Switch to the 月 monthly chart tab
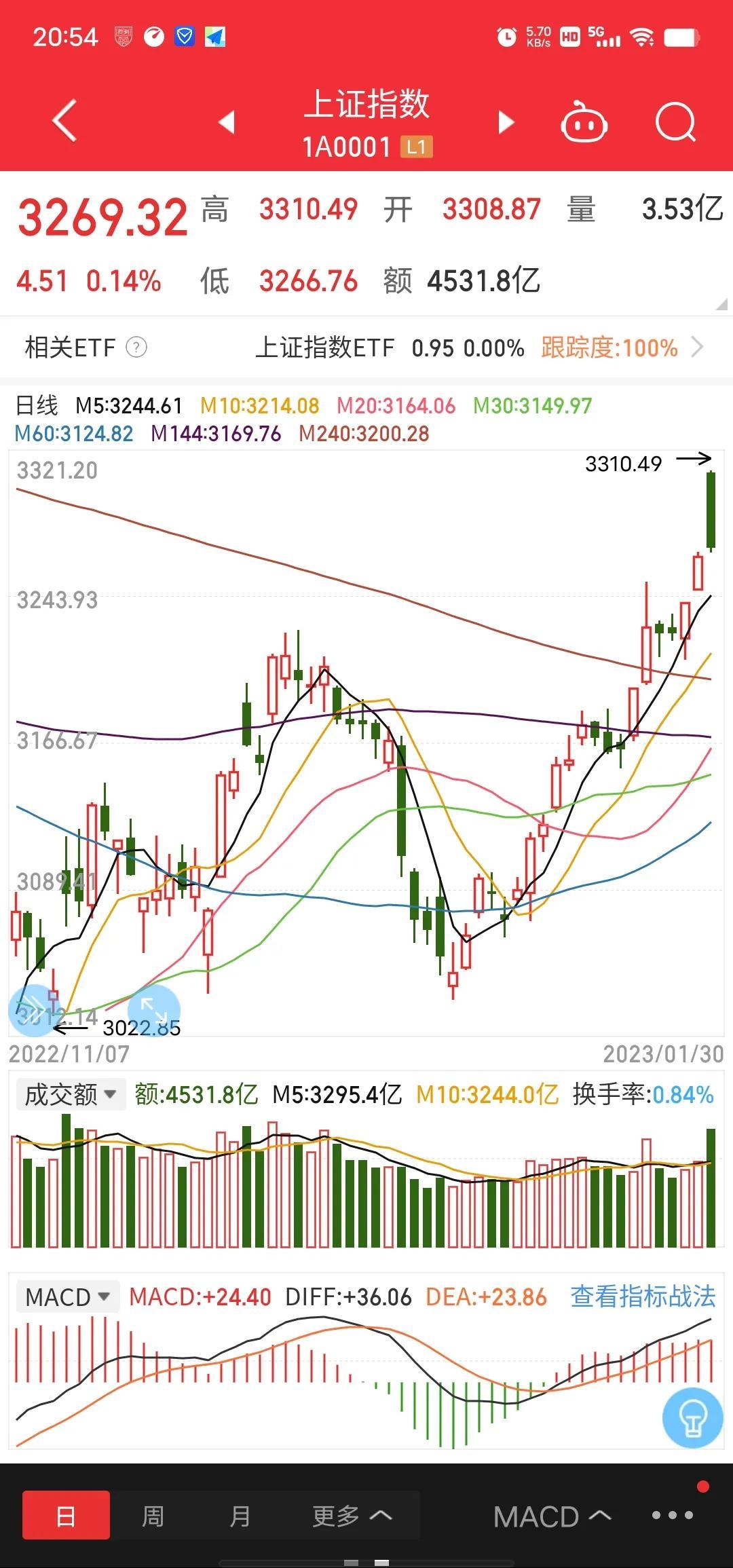Image resolution: width=733 pixels, height=1568 pixels. pyautogui.click(x=240, y=1515)
